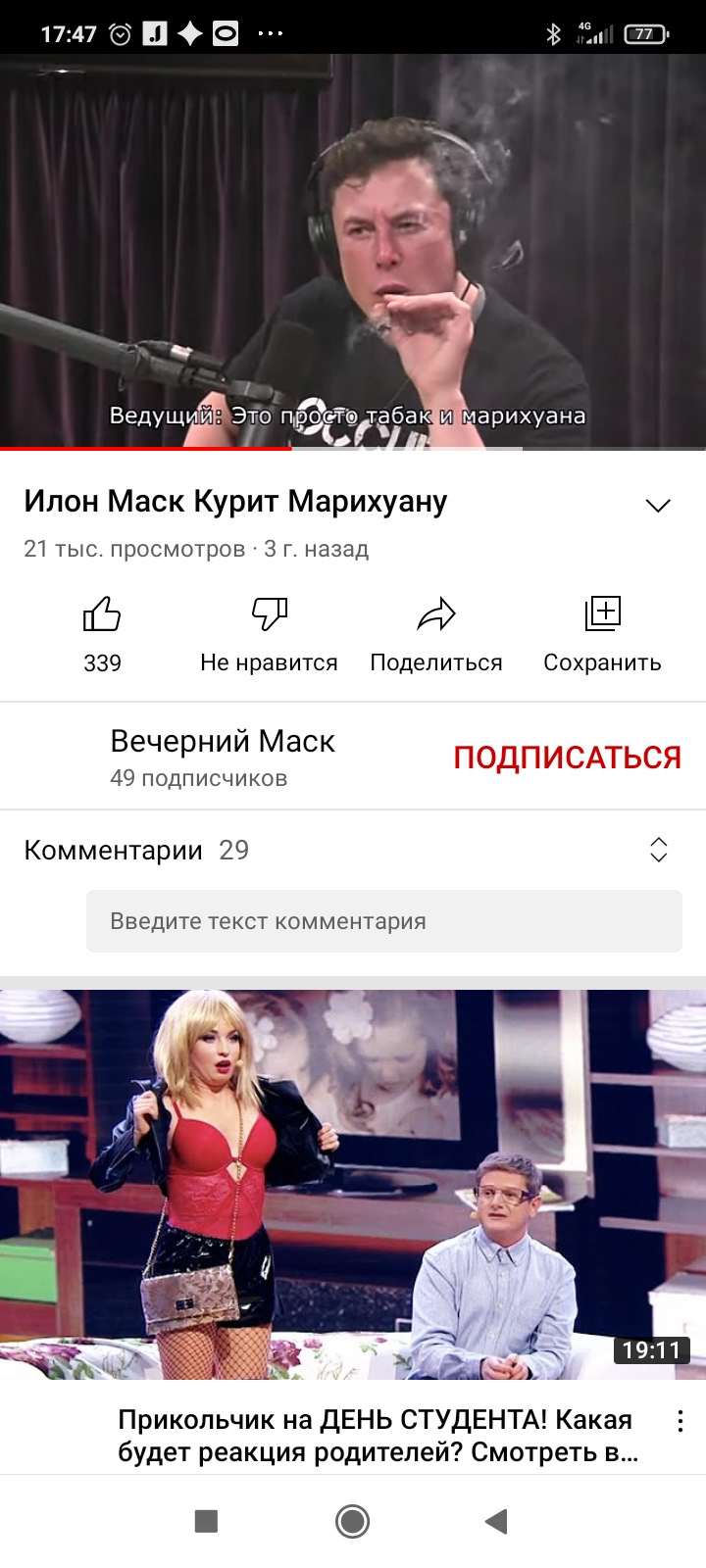
Task: Like the video with 339 likes
Action: [102, 635]
